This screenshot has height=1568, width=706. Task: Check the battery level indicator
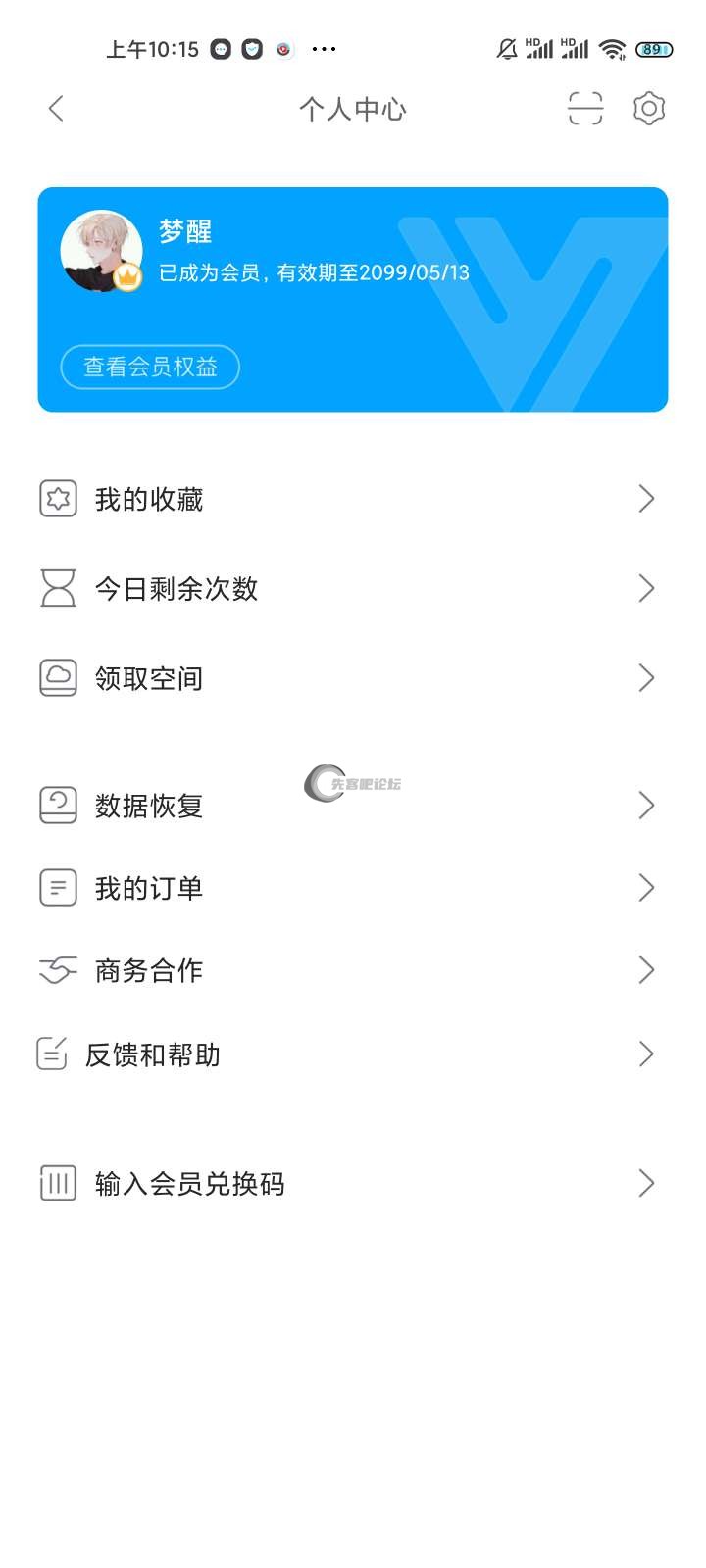pos(655,48)
